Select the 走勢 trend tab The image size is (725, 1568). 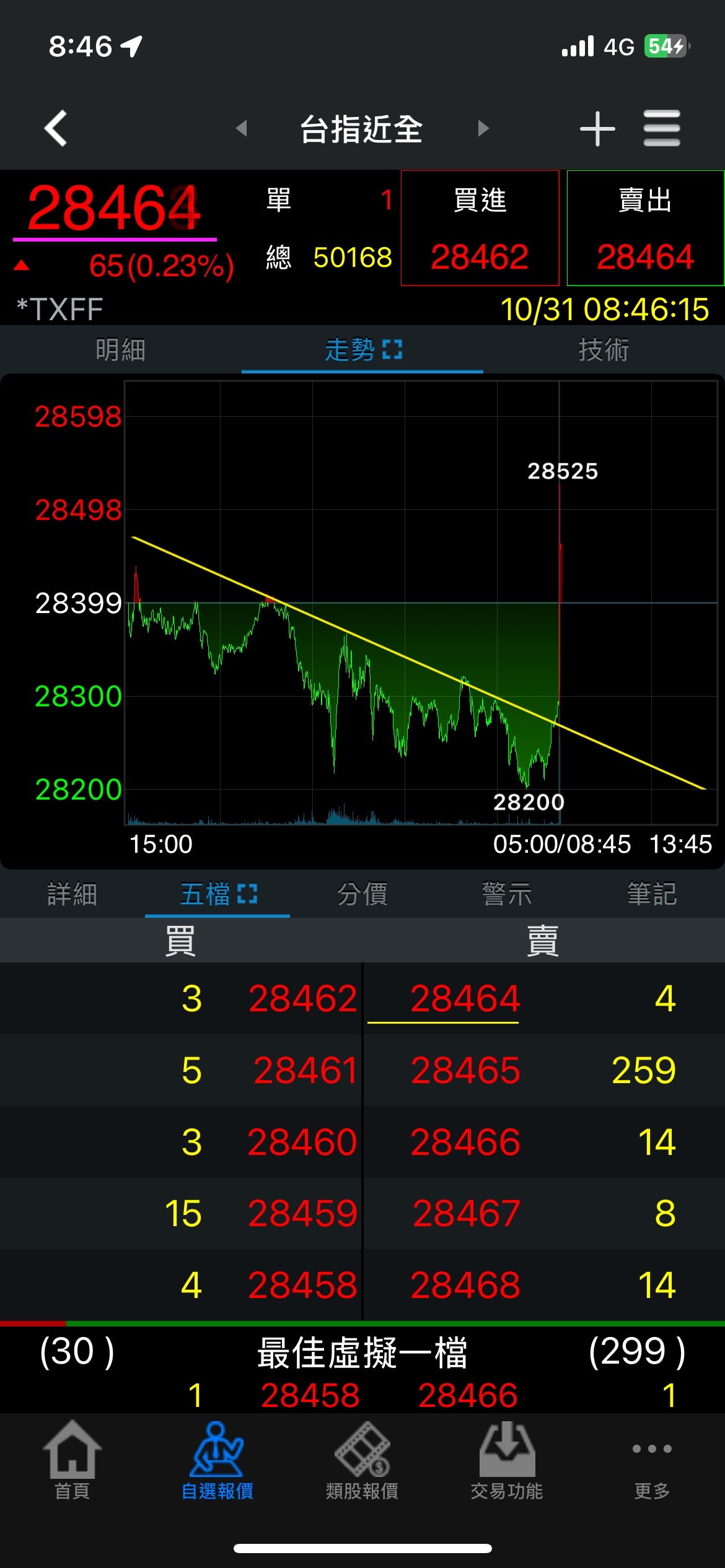pyautogui.click(x=362, y=350)
